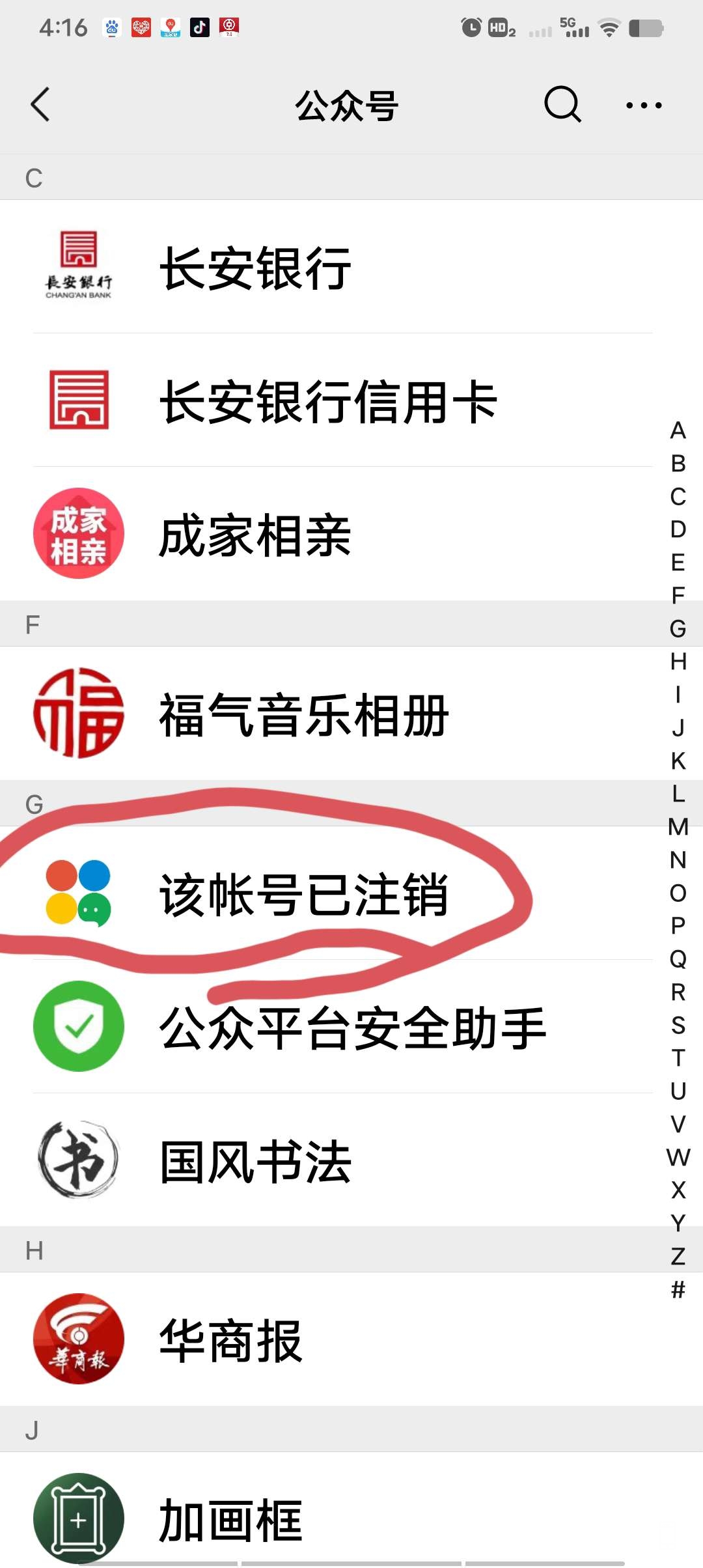Go back from the 公众号 list
The image size is (703, 1568).
tap(40, 104)
